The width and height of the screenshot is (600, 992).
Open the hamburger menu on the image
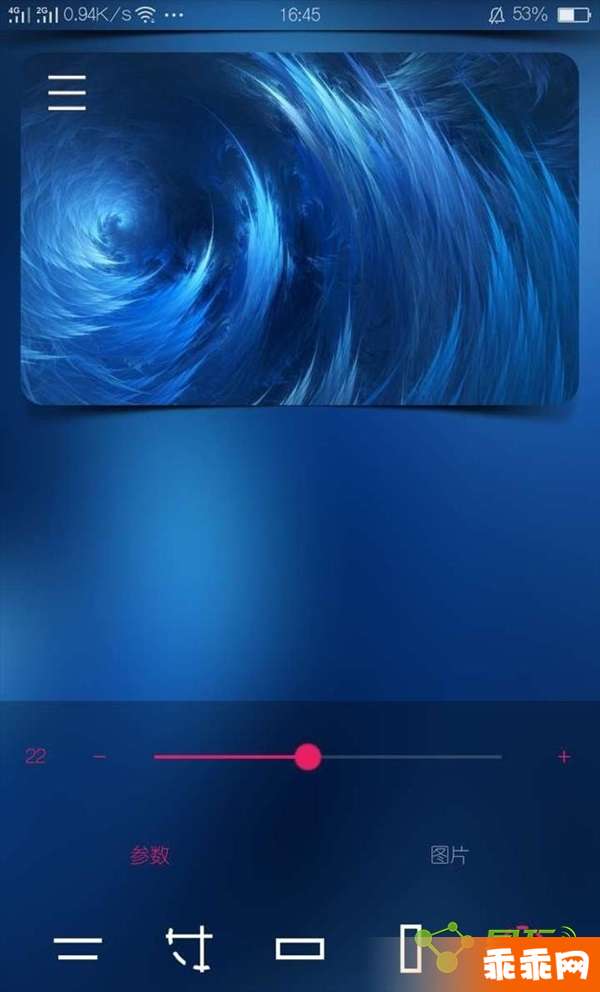67,92
